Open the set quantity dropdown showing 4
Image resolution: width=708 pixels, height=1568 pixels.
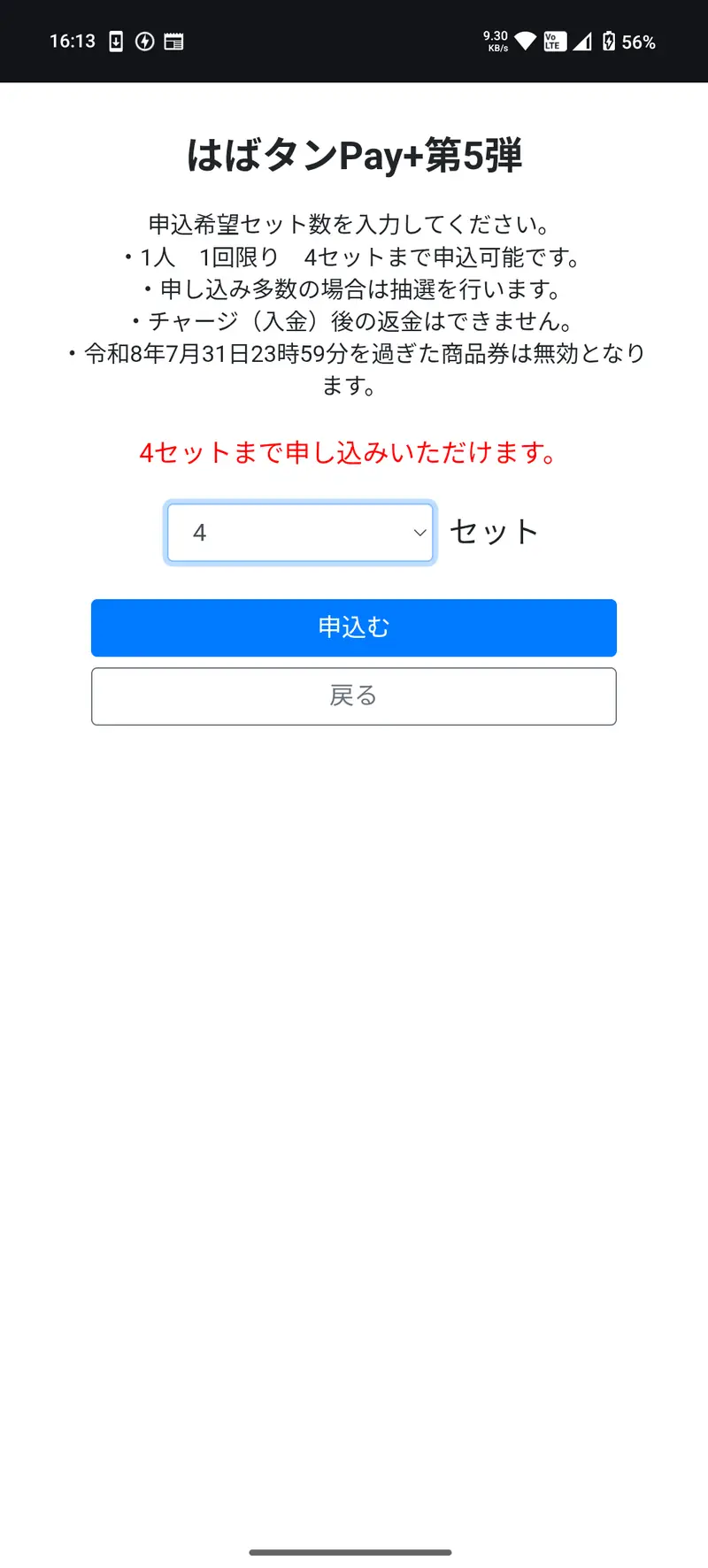click(300, 533)
